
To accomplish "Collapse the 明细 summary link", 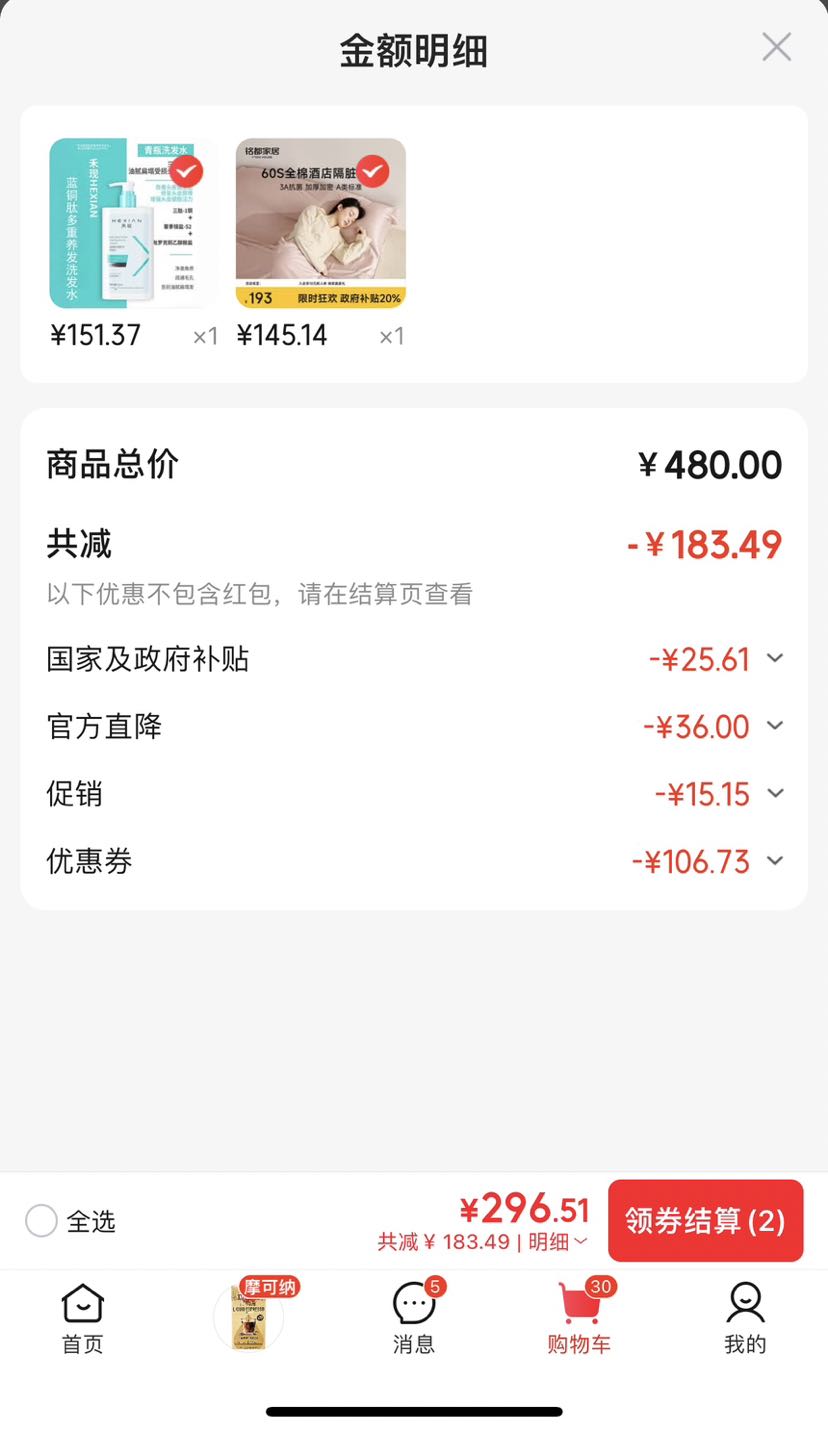I will 558,1242.
